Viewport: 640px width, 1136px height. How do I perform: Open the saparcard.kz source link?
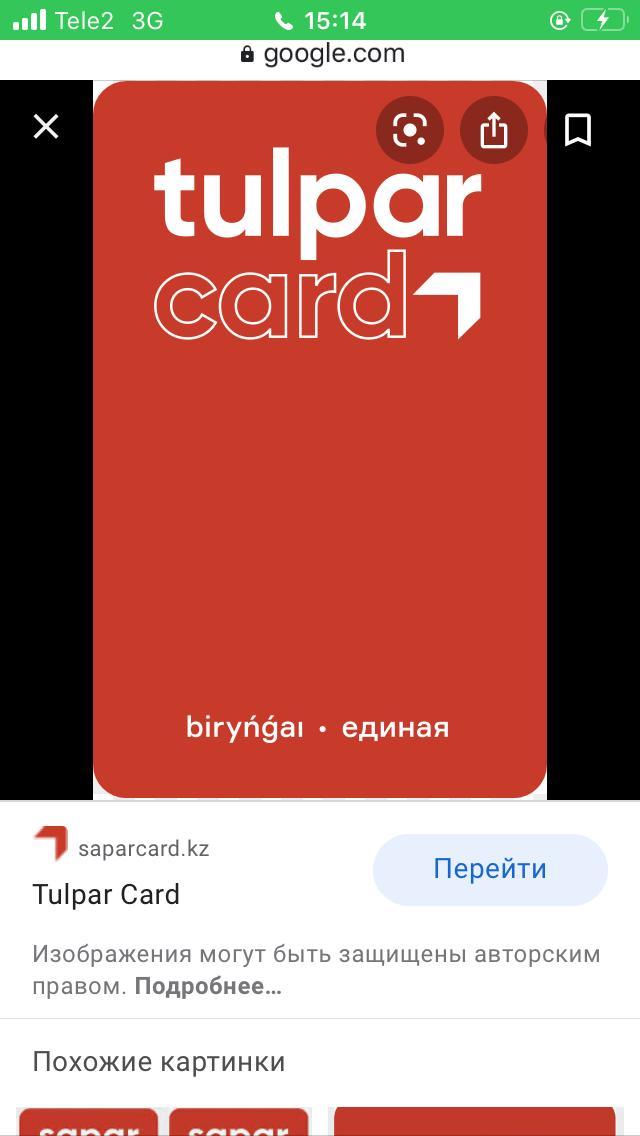(x=143, y=849)
